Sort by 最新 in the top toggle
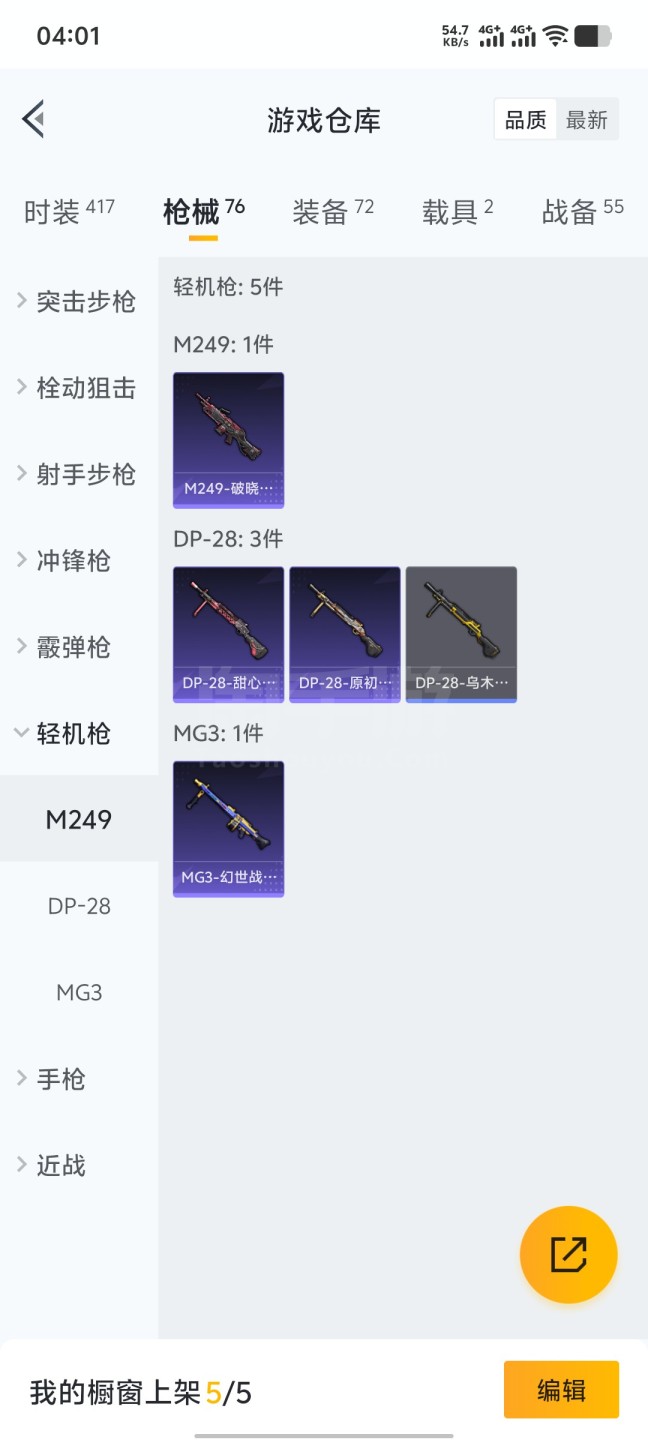Image resolution: width=648 pixels, height=1440 pixels. 587,120
